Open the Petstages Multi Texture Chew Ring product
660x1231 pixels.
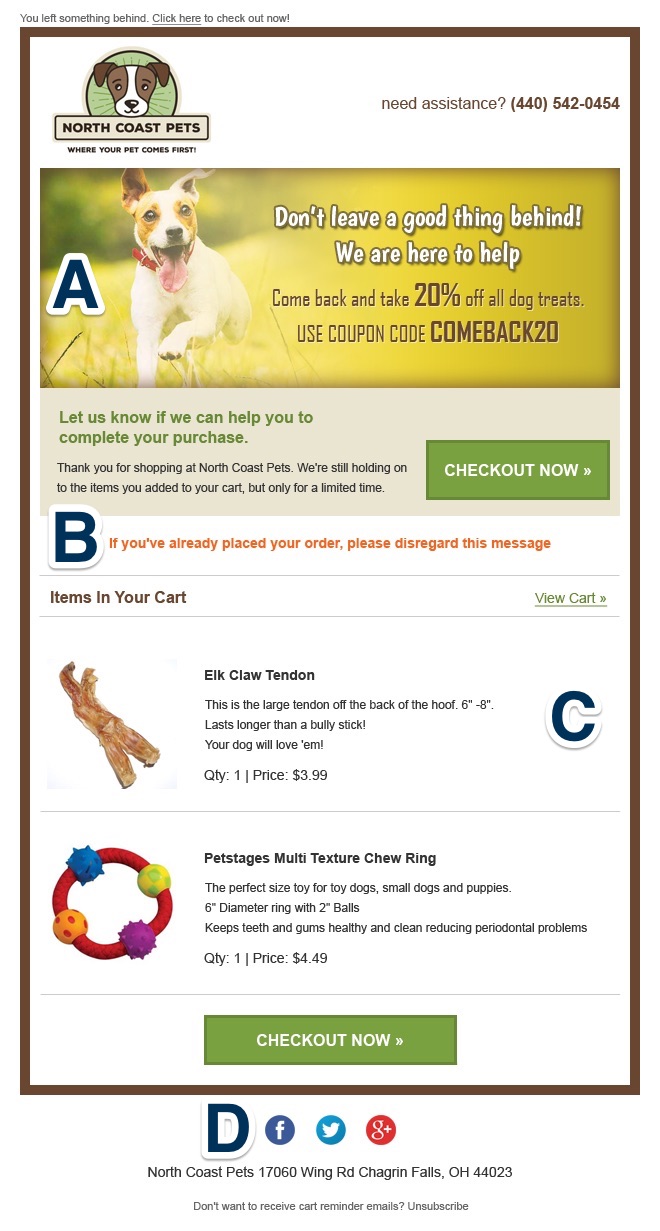[320, 858]
